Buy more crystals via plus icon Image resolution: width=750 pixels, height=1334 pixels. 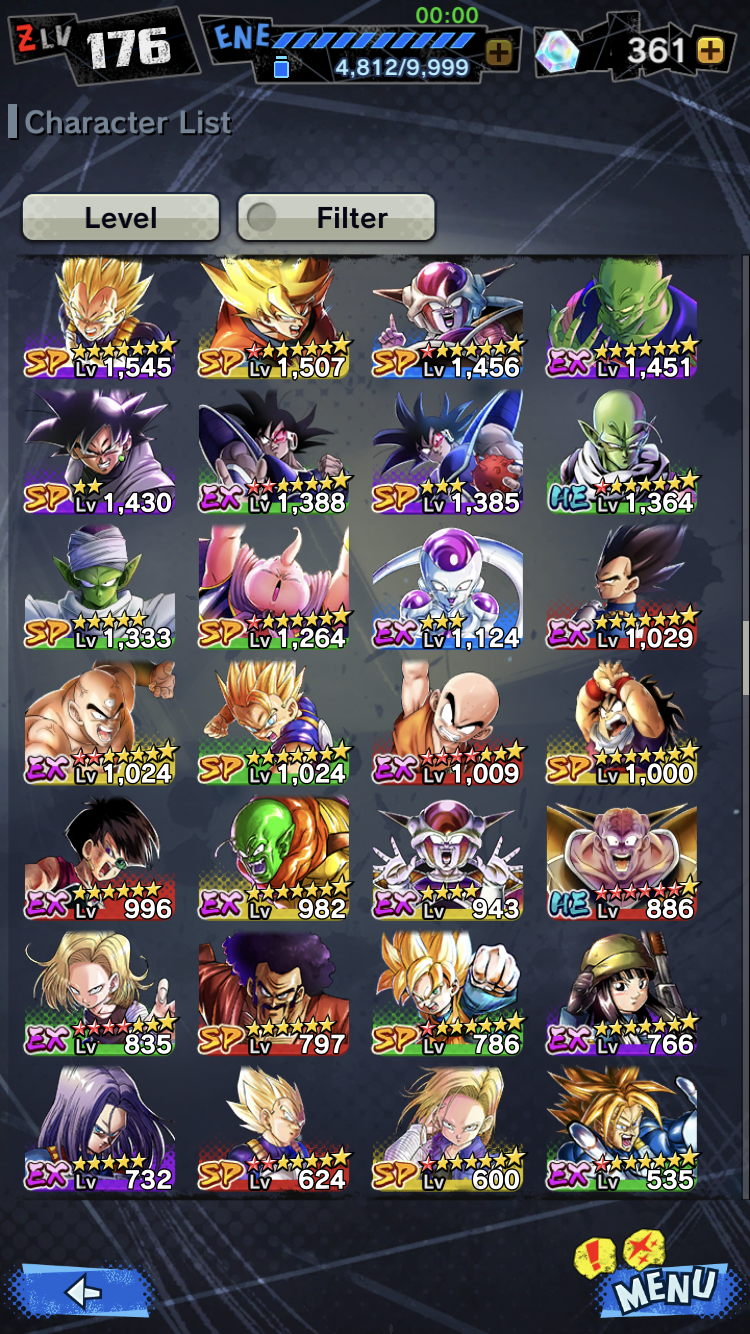710,52
